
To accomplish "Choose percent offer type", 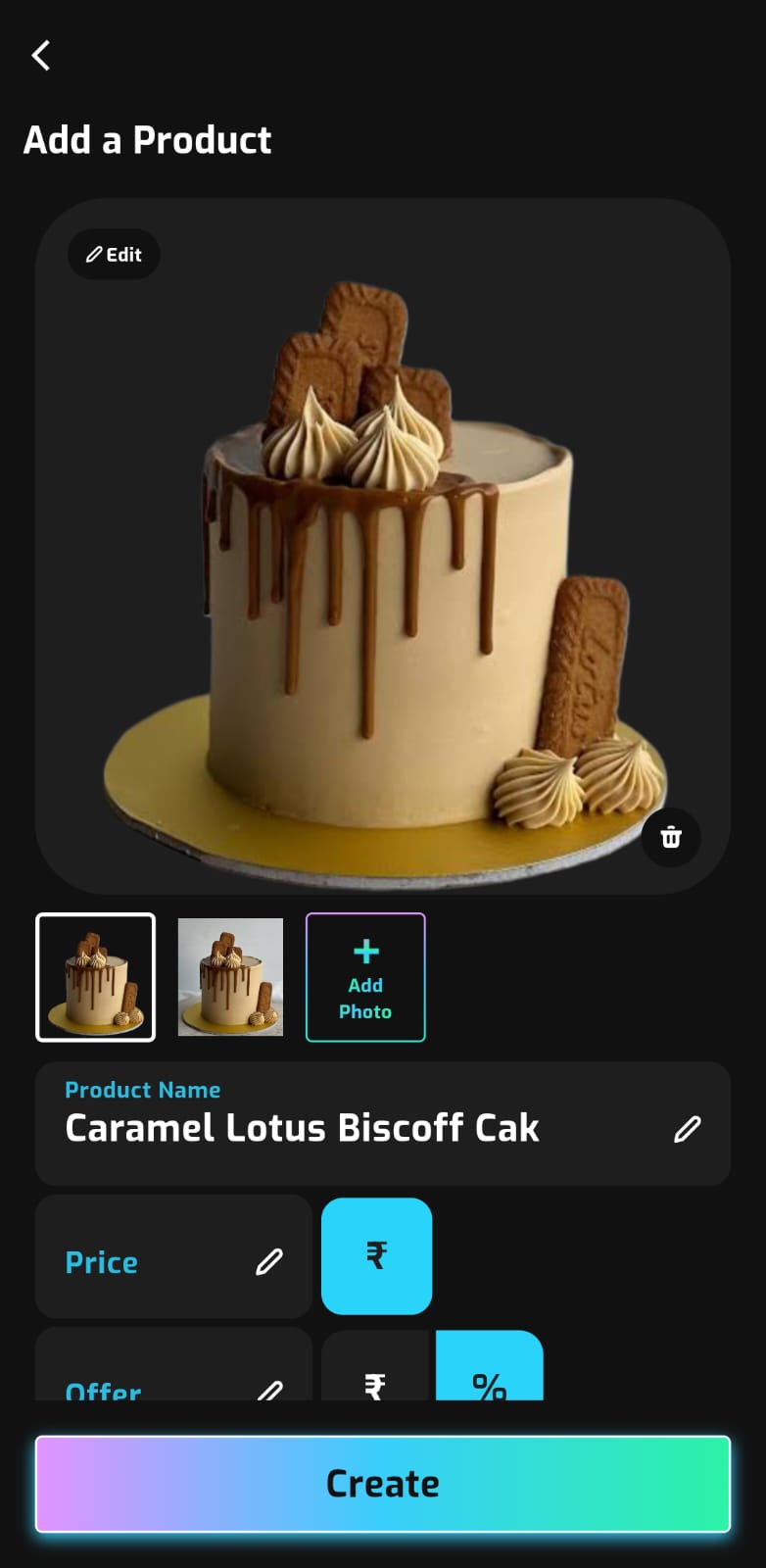I will (489, 1380).
